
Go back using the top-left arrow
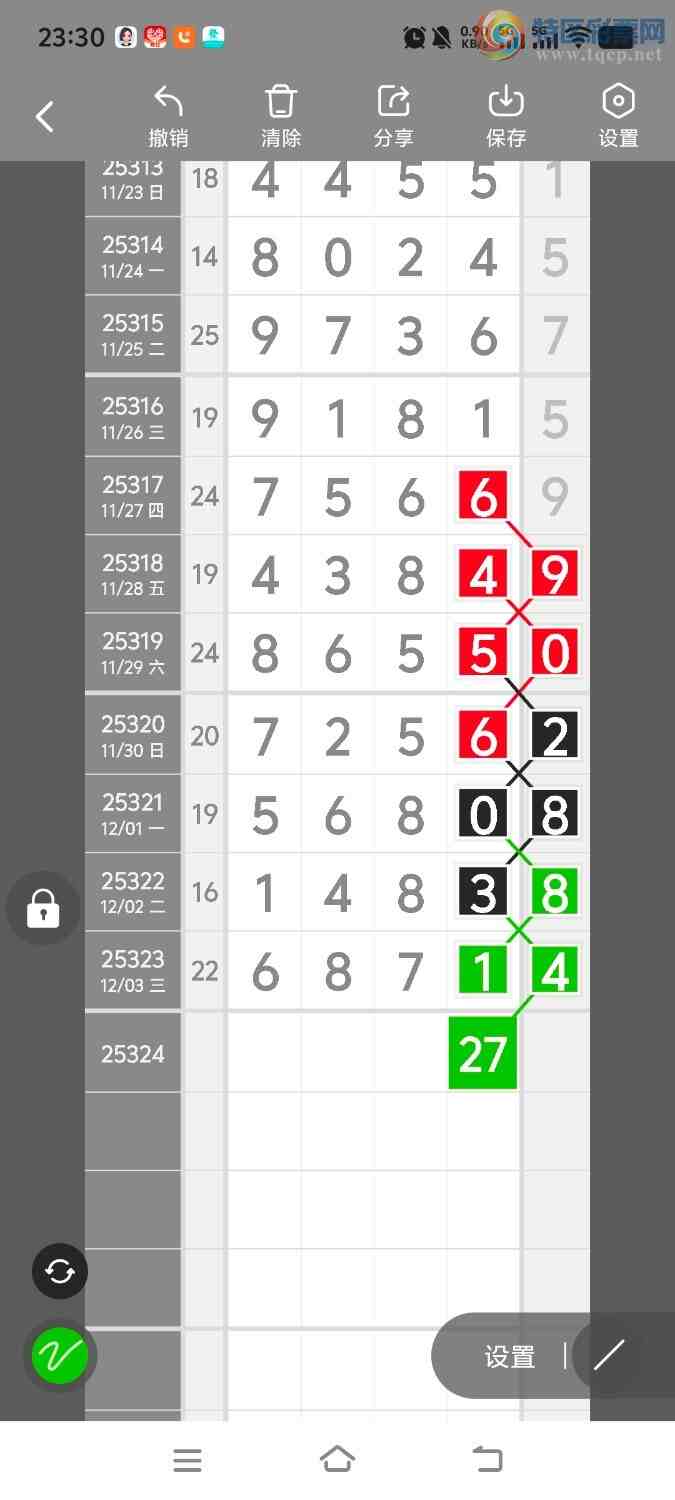(45, 117)
